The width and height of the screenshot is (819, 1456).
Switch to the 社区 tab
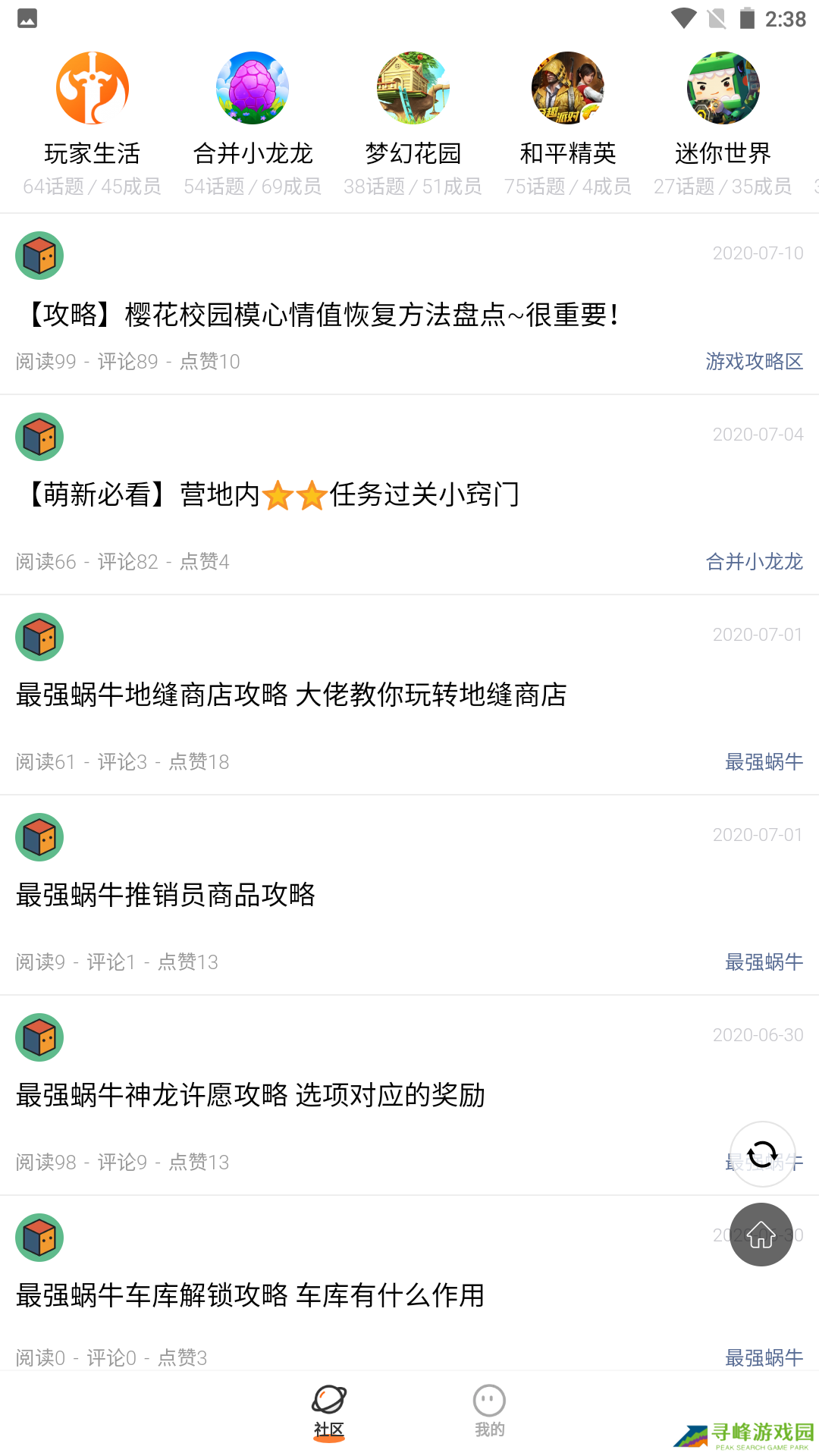coord(329,1411)
